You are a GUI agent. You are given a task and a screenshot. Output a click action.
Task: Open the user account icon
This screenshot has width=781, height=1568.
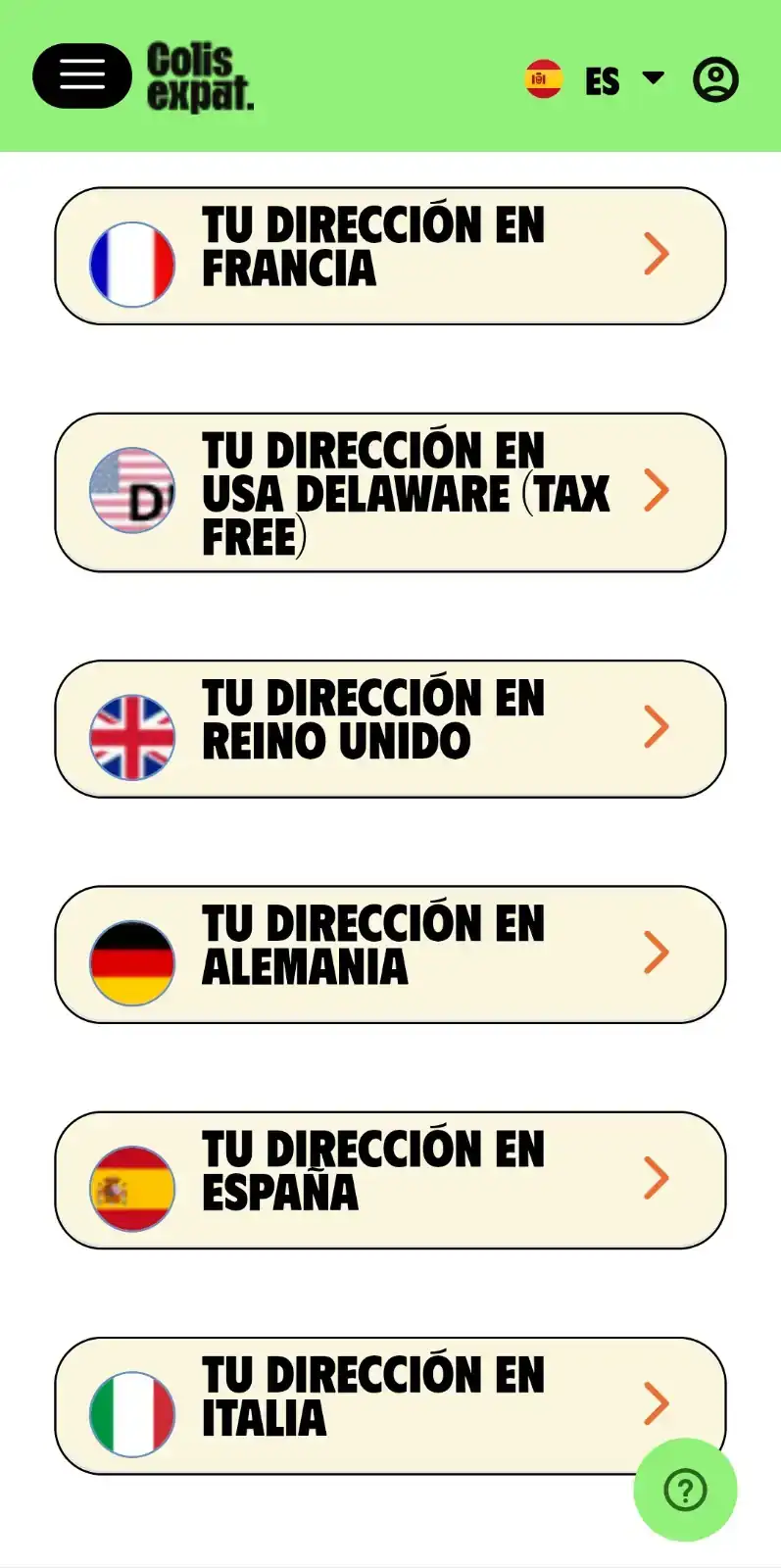tap(715, 80)
